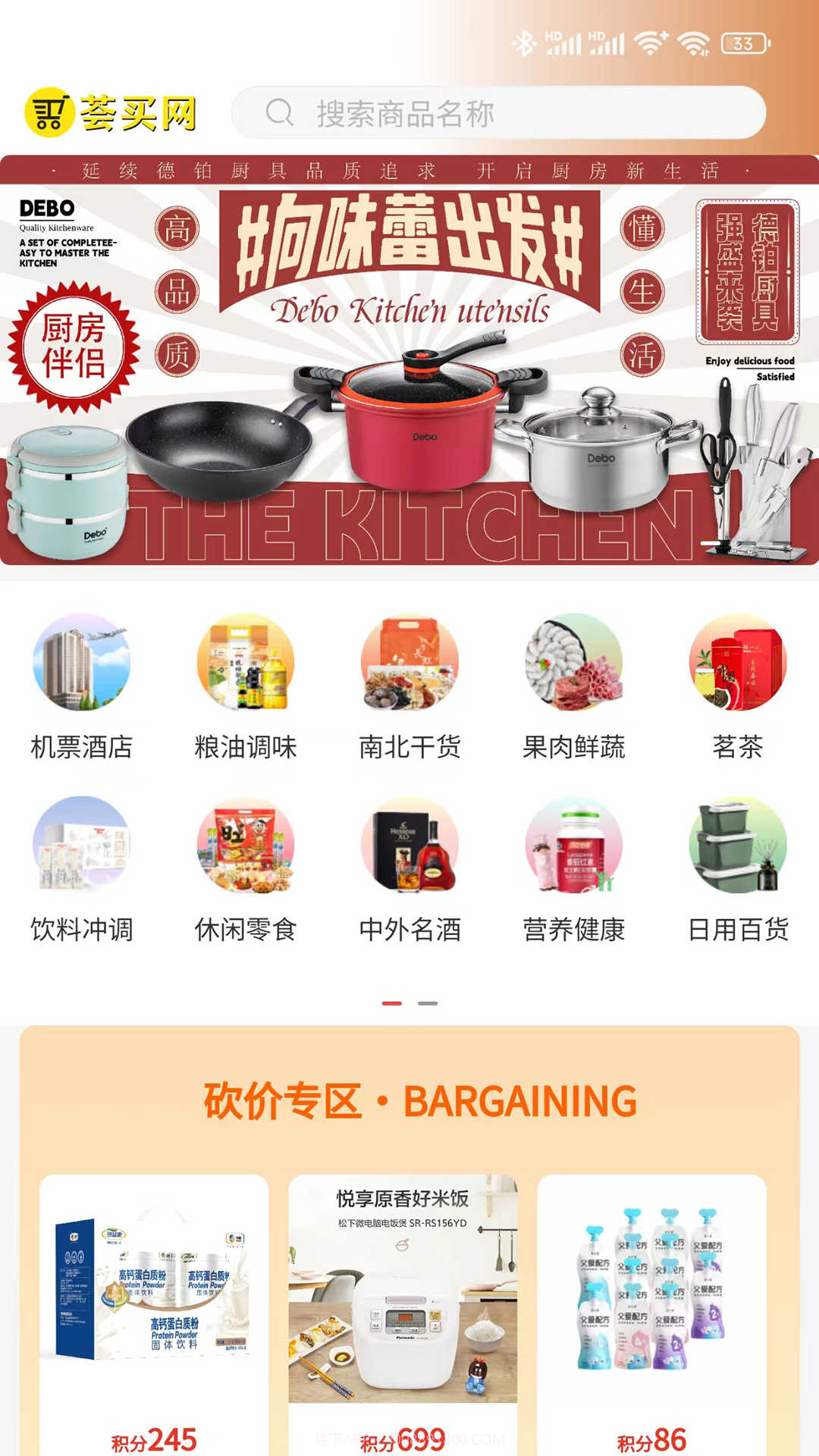View the 休闲零食 category
819x1456 pixels.
(x=246, y=869)
